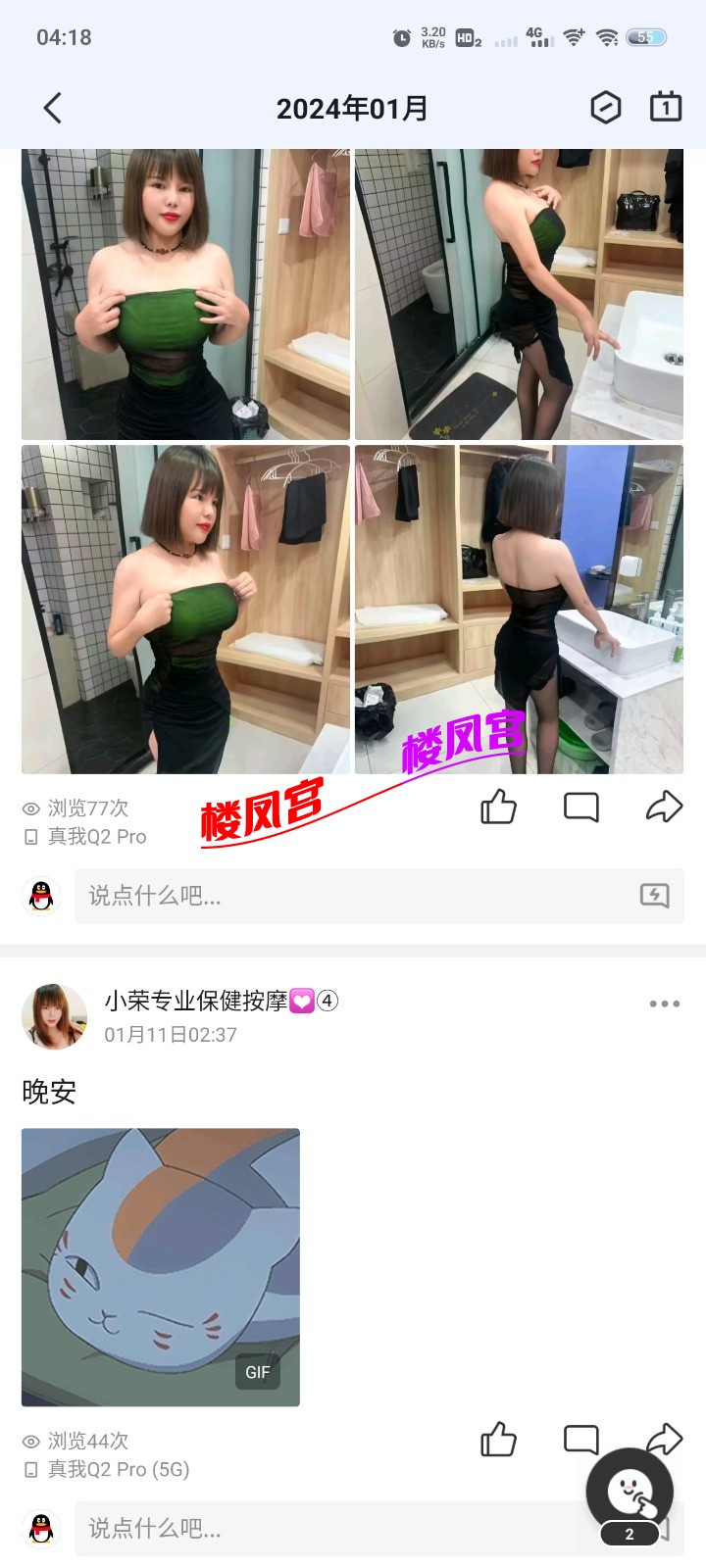This screenshot has height=1568, width=706.
Task: Share the post with 浏览77次
Action: [664, 808]
